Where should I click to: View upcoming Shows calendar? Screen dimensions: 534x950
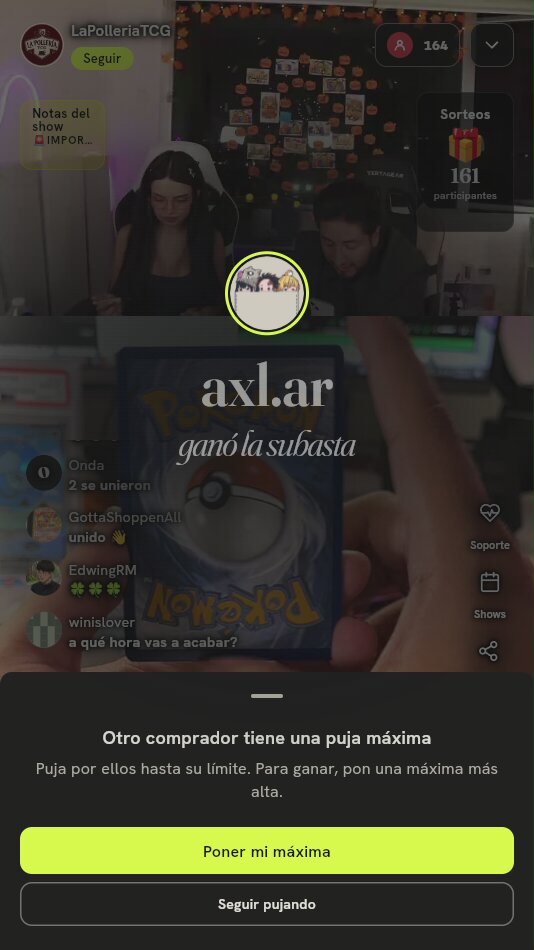coord(489,596)
